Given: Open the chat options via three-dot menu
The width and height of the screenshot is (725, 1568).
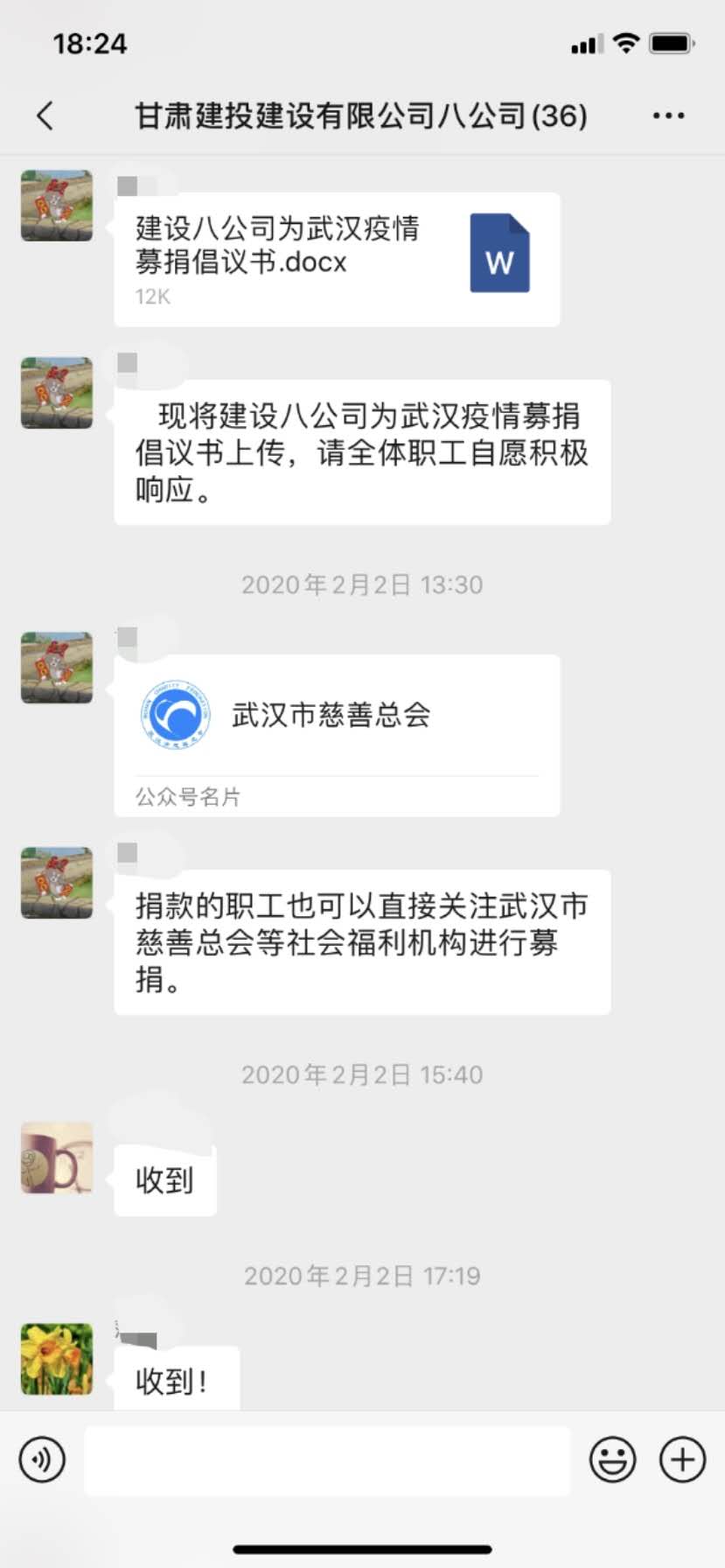Looking at the screenshot, I should (x=668, y=114).
